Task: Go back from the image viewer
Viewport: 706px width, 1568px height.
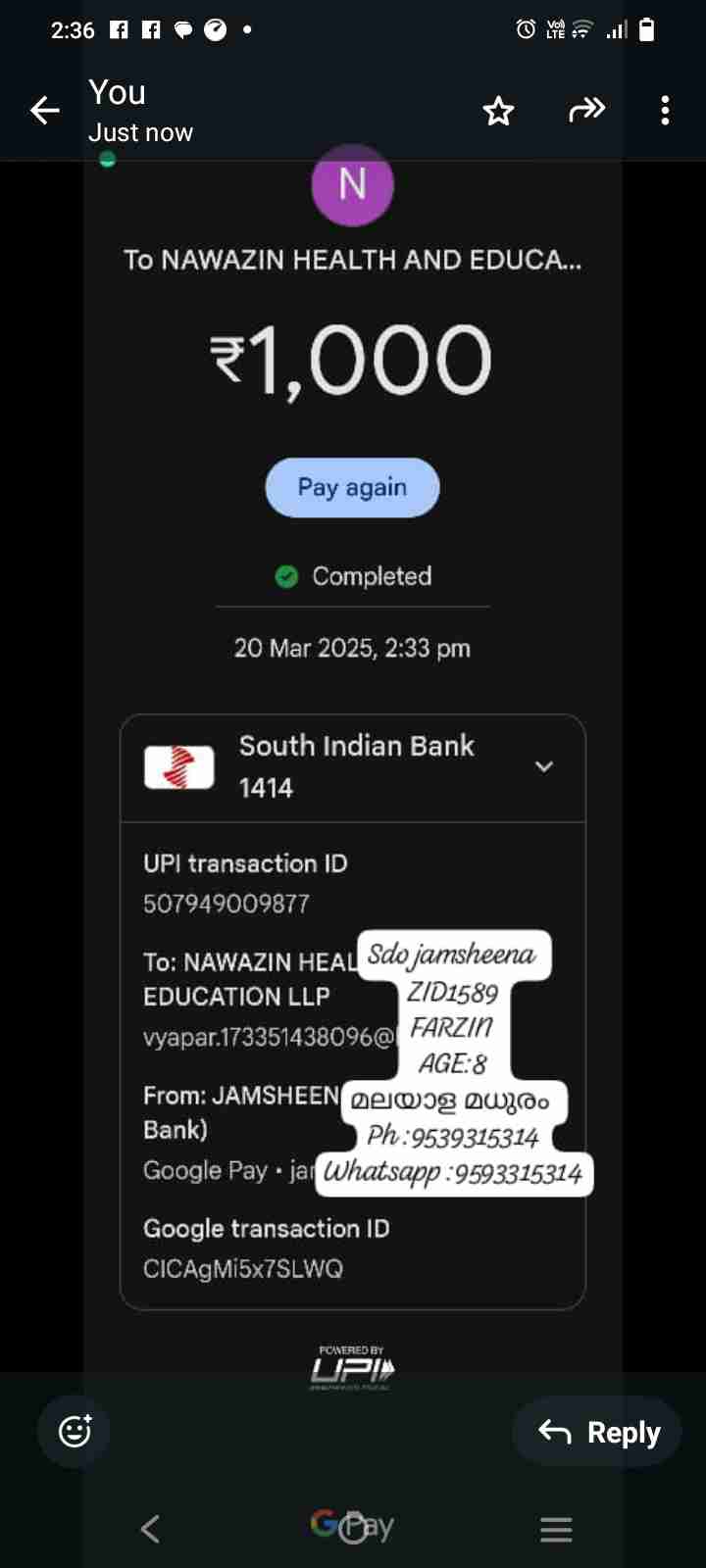Action: [x=45, y=111]
